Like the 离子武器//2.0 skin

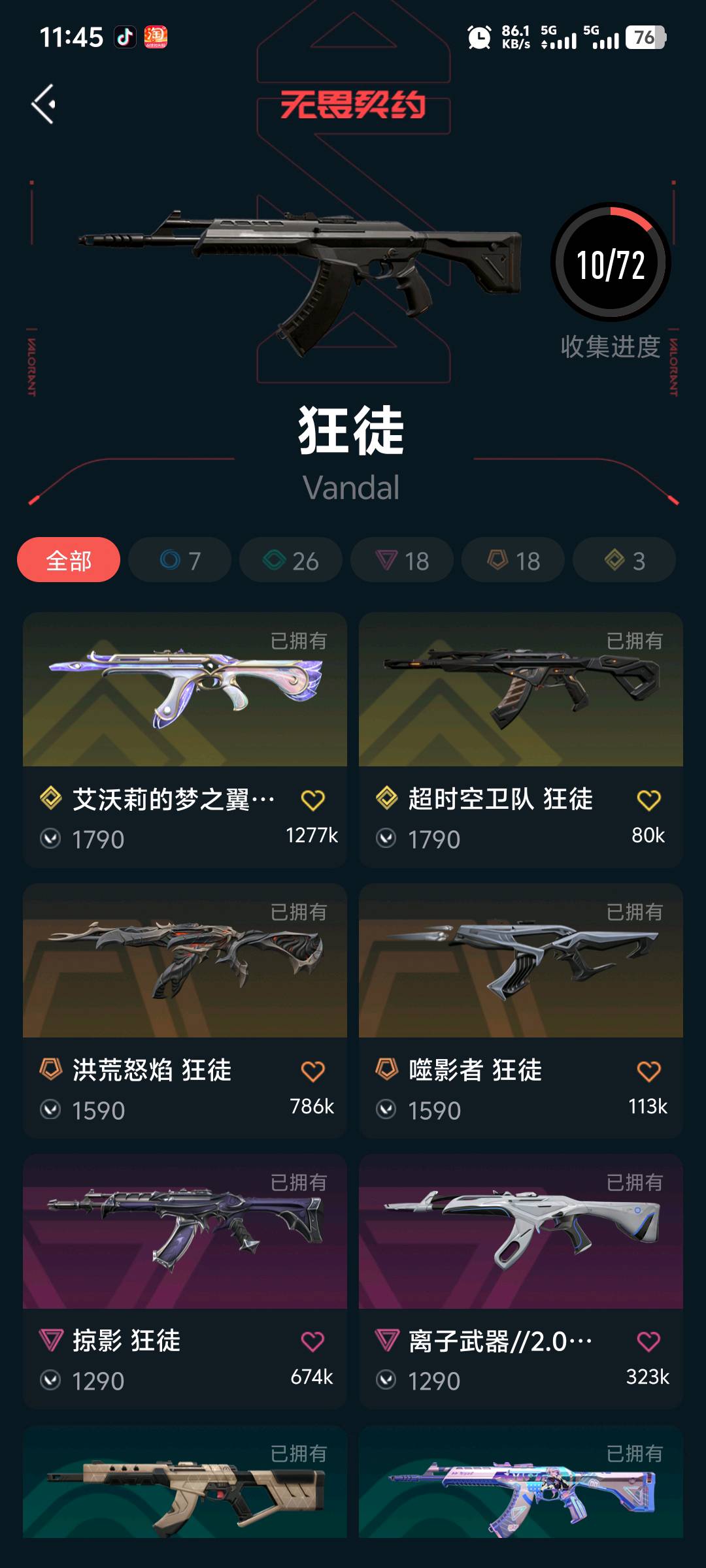(x=648, y=1341)
